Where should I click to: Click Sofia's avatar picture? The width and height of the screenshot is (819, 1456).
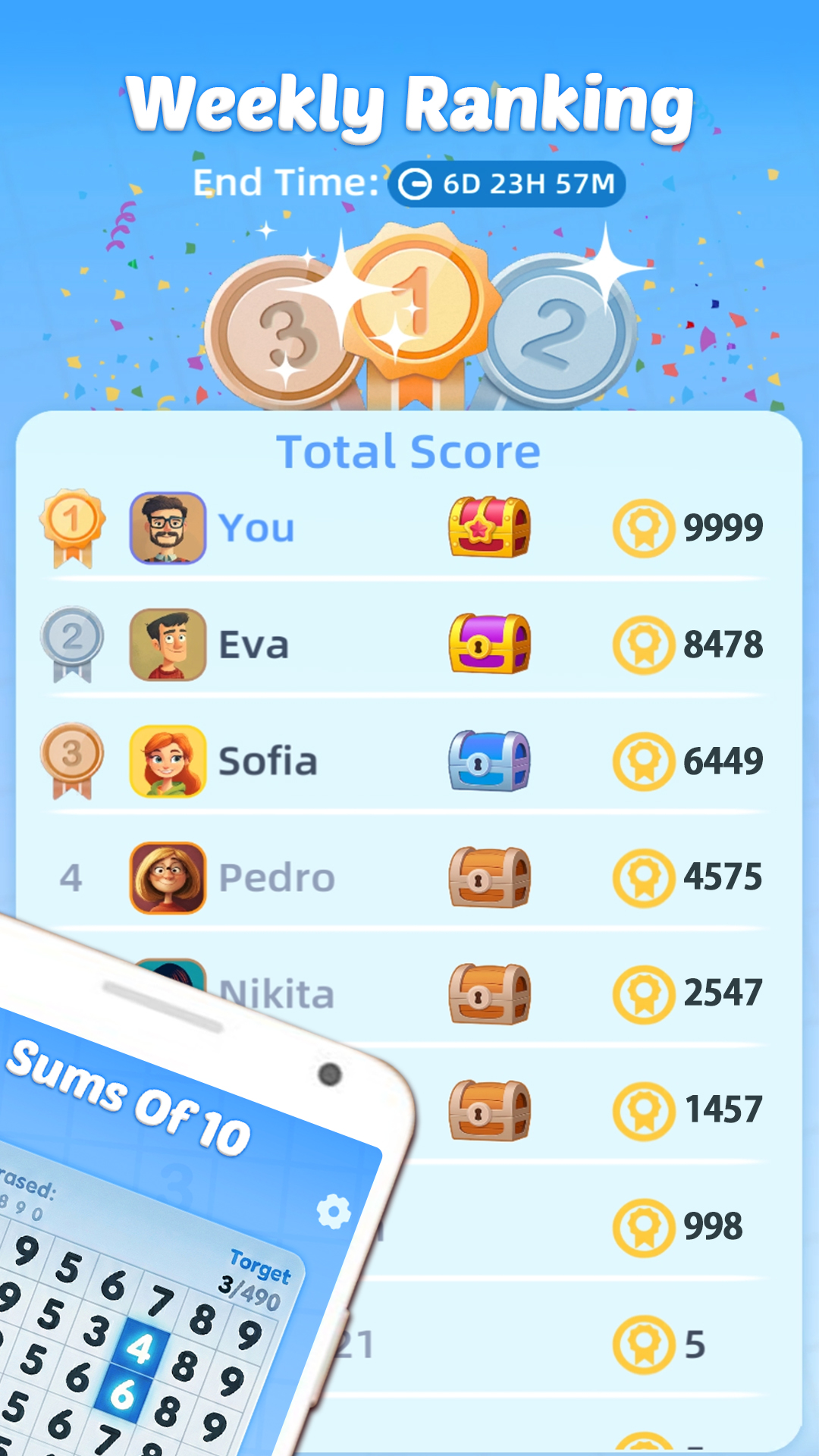168,759
